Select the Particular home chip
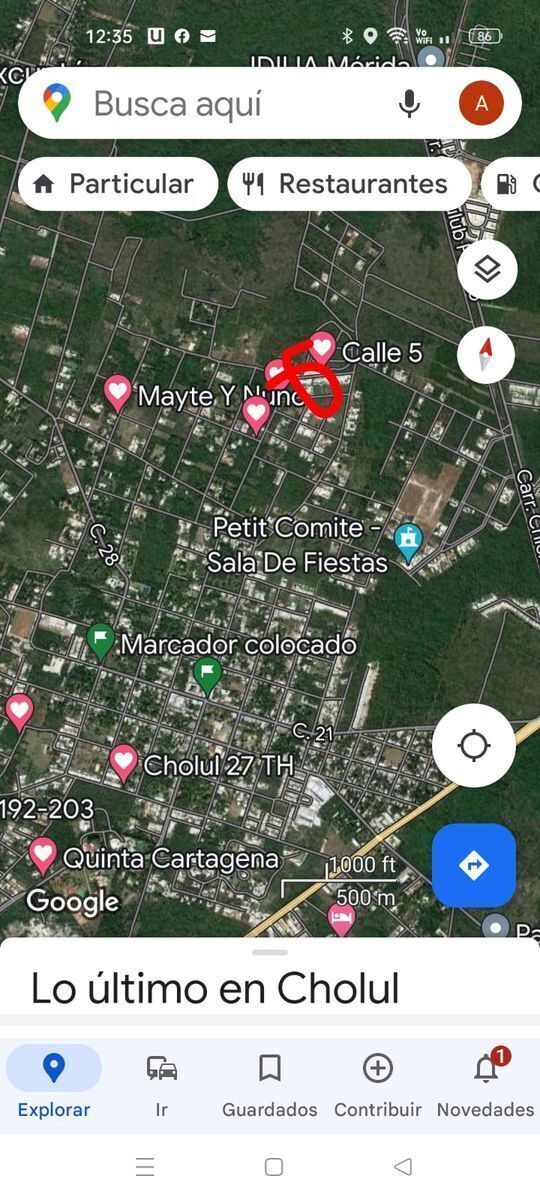540x1200 pixels. (118, 184)
